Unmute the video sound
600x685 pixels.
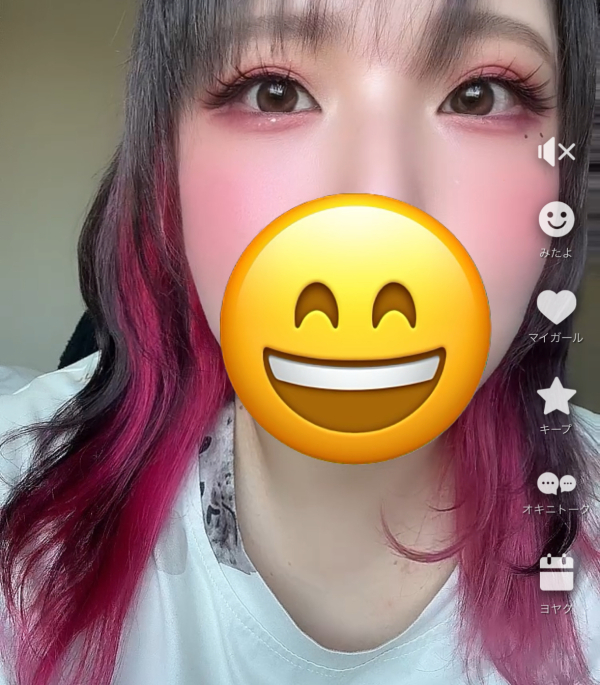[556, 152]
